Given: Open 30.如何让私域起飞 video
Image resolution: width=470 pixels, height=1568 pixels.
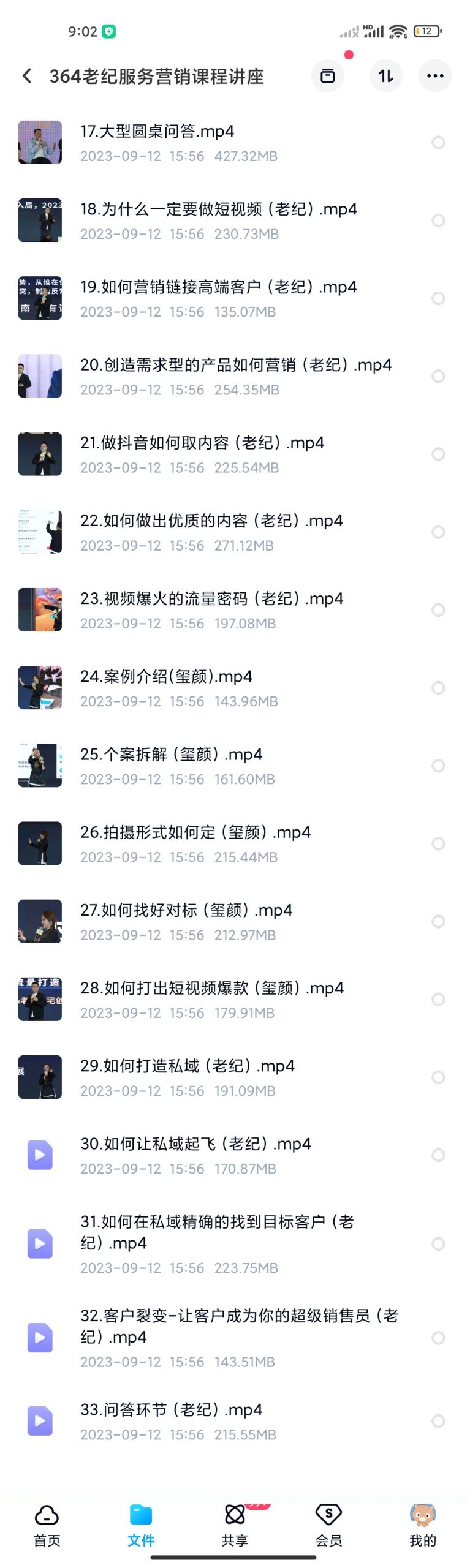Looking at the screenshot, I should click(195, 1144).
